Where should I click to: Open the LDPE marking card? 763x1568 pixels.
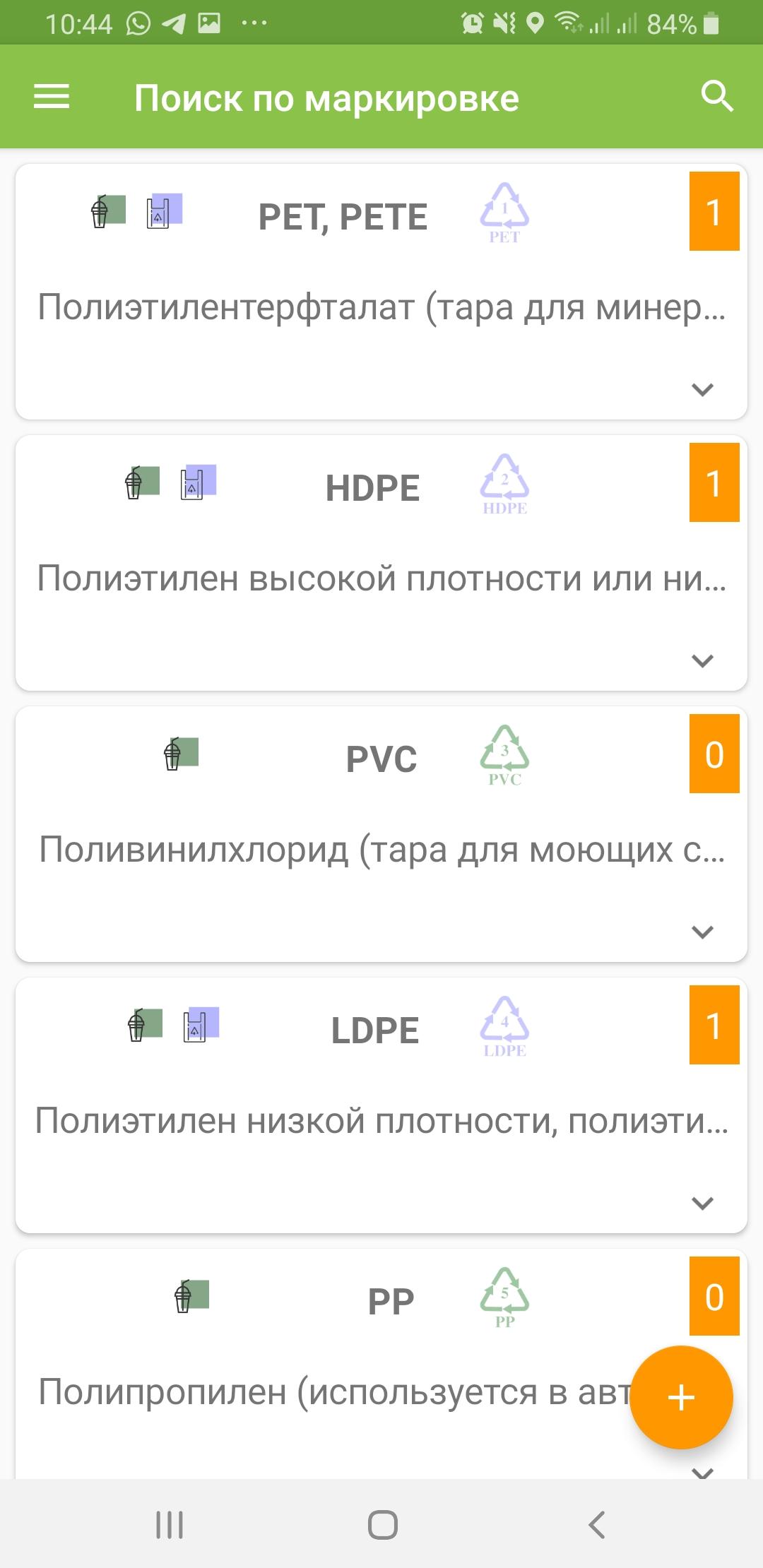[381, 1105]
